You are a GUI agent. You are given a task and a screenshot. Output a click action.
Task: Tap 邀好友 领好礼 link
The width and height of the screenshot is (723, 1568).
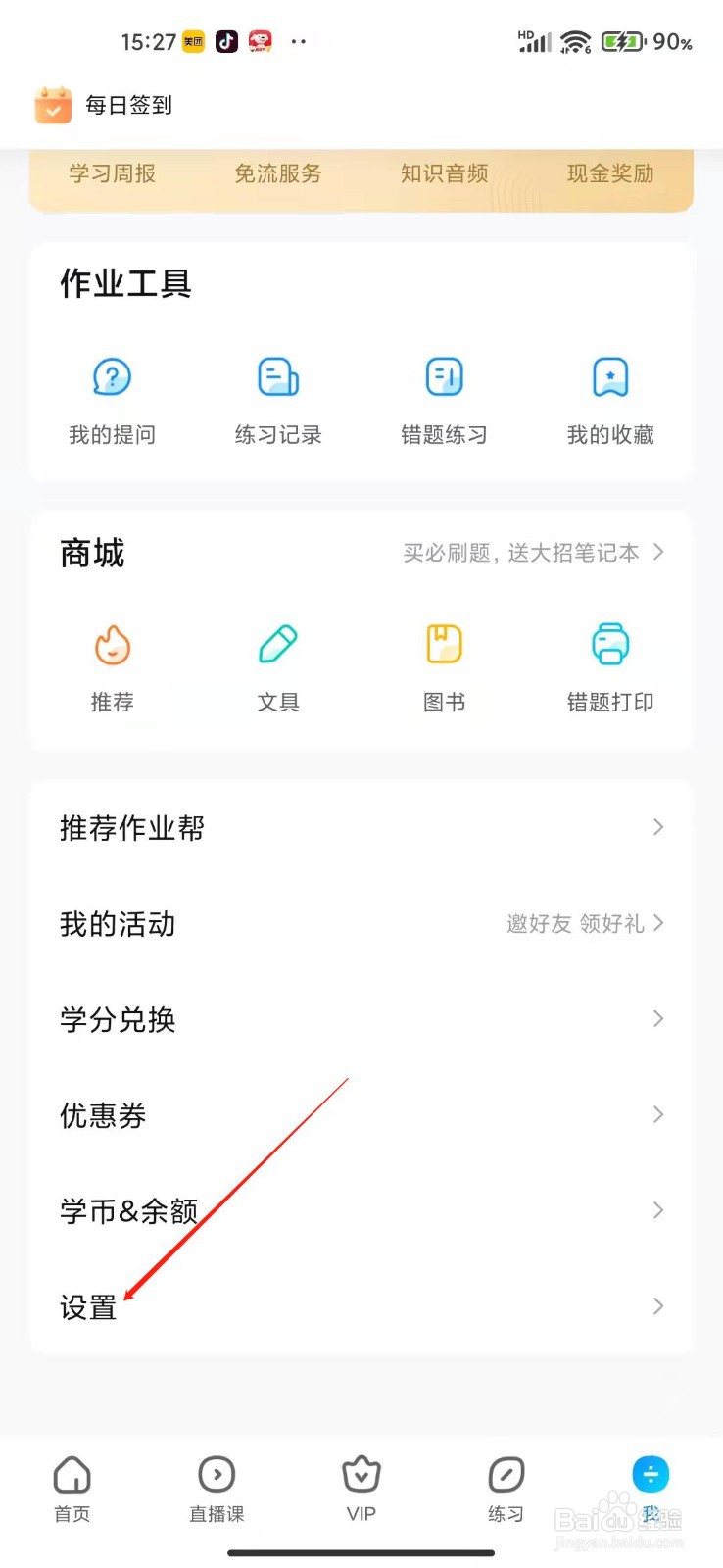[x=571, y=923]
